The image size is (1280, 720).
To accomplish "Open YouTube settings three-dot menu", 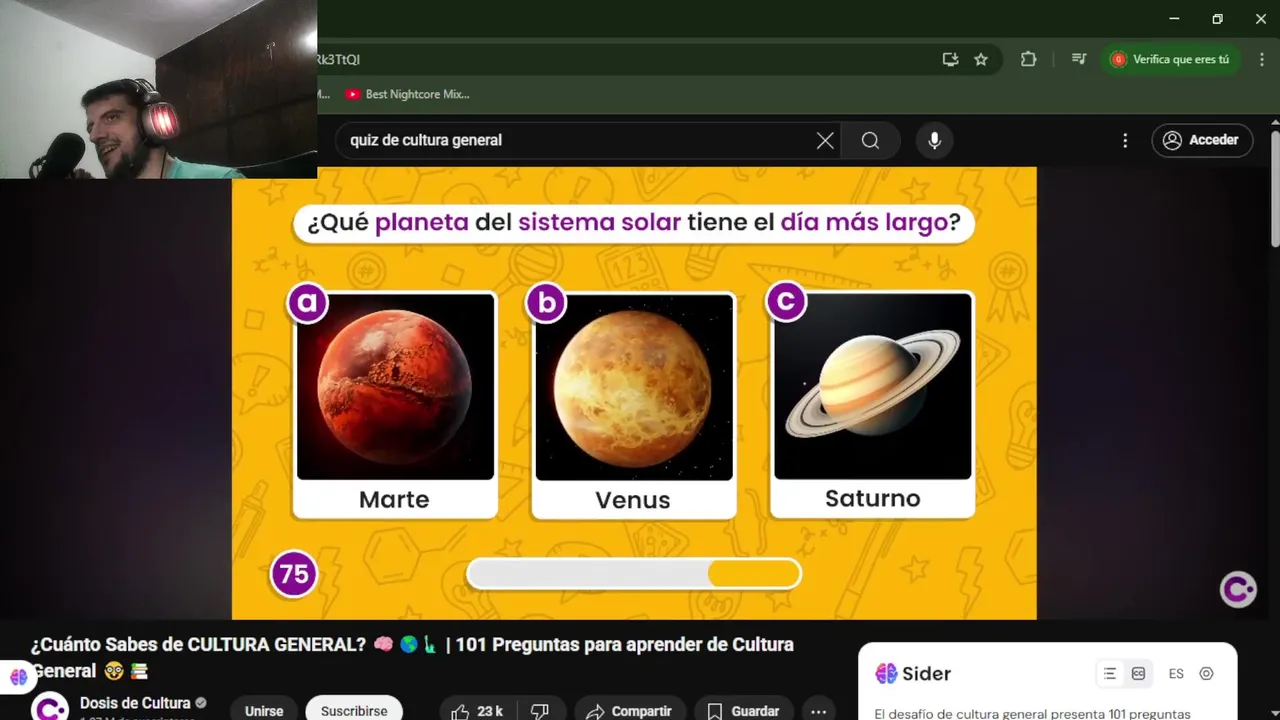I will pyautogui.click(x=1125, y=141).
